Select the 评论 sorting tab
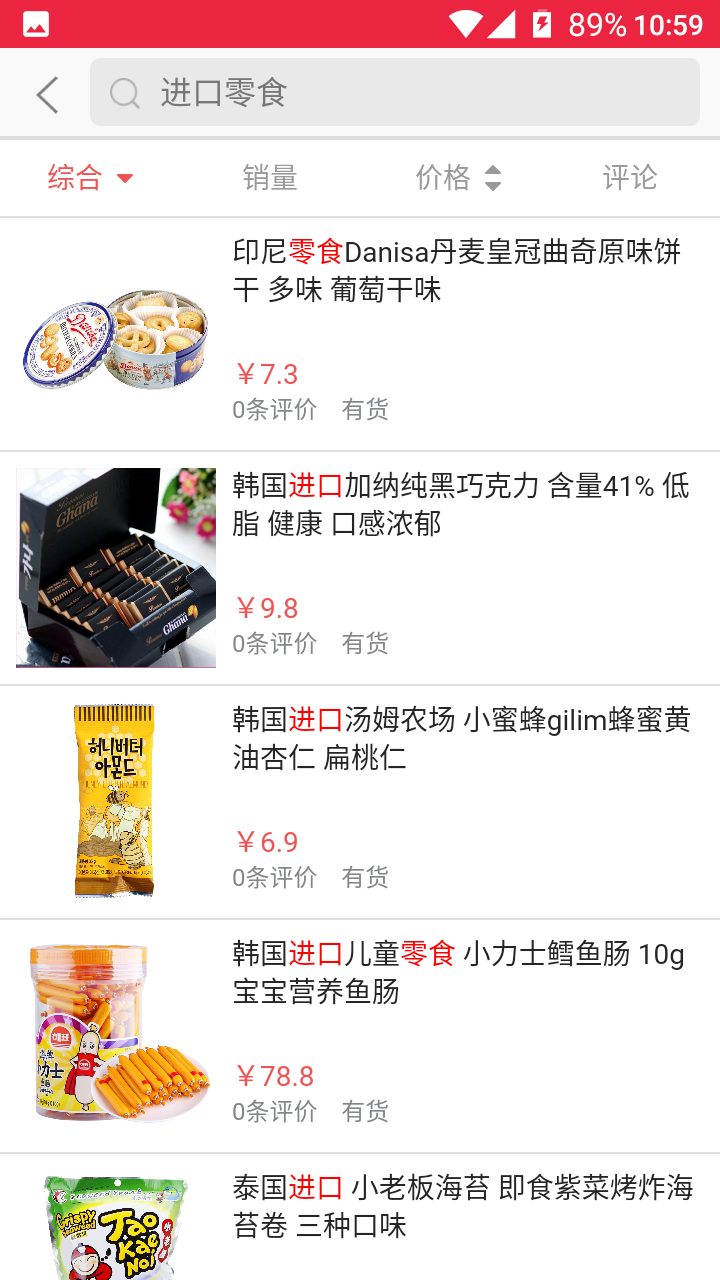The width and height of the screenshot is (720, 1280). point(630,178)
